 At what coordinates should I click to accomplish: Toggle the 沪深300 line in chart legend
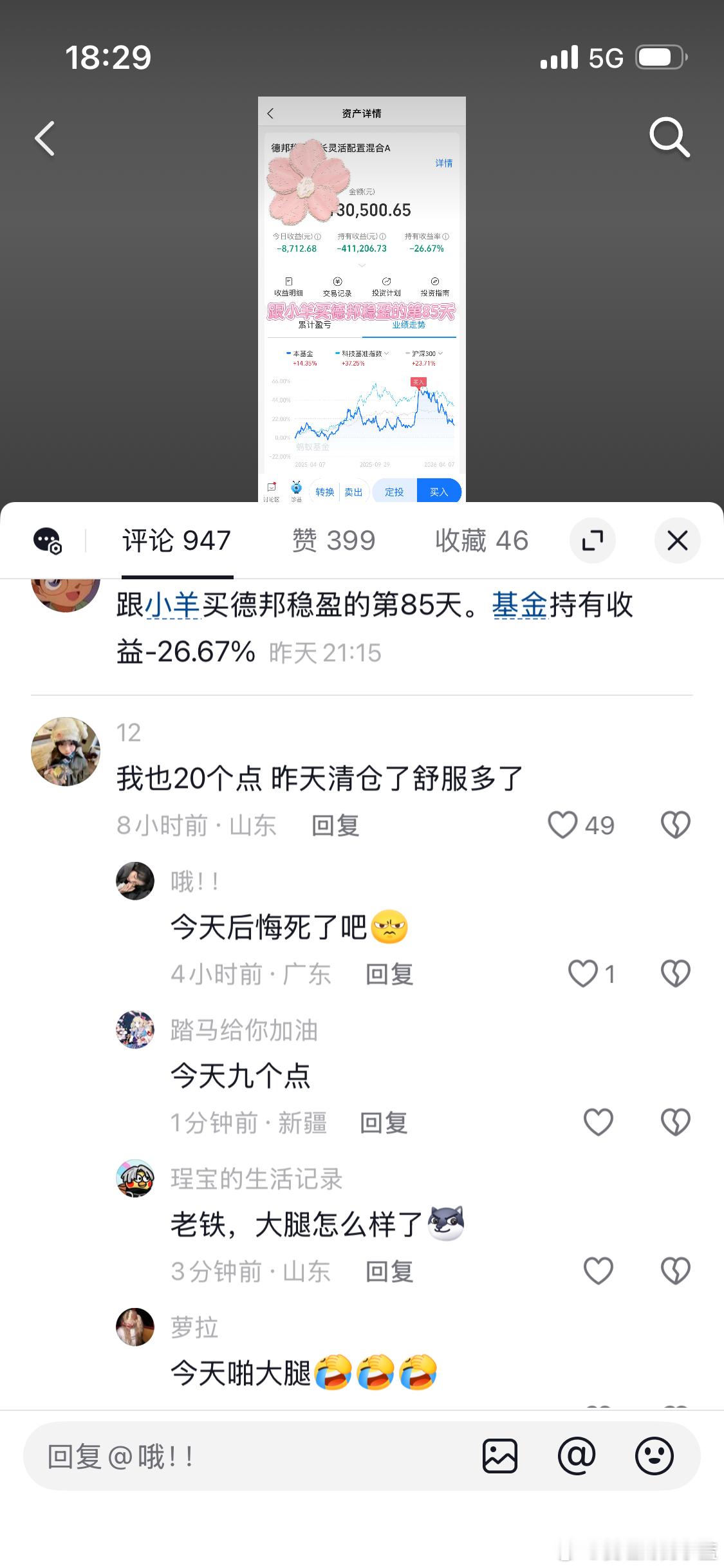(x=423, y=353)
